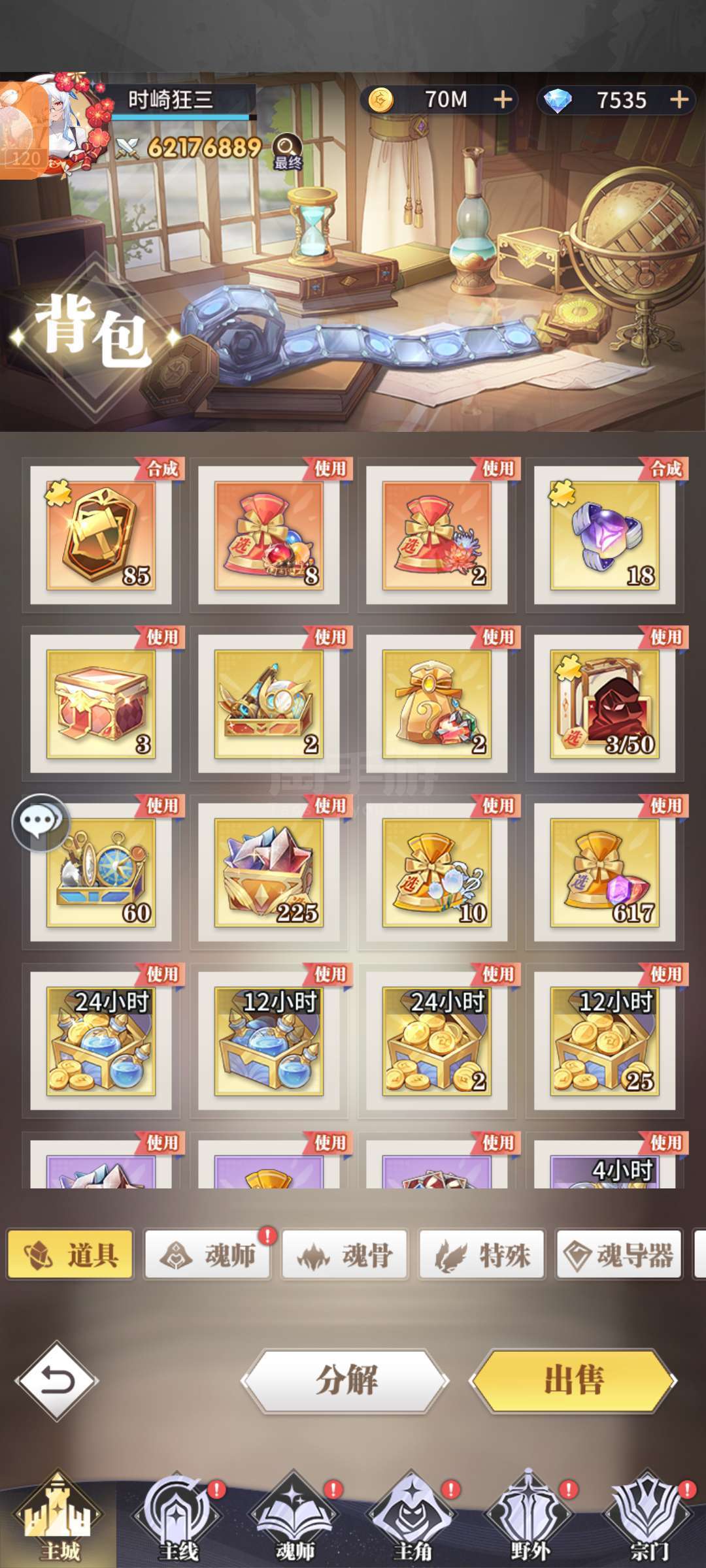
Task: Tap the 出售 sell button
Action: 573,1381
